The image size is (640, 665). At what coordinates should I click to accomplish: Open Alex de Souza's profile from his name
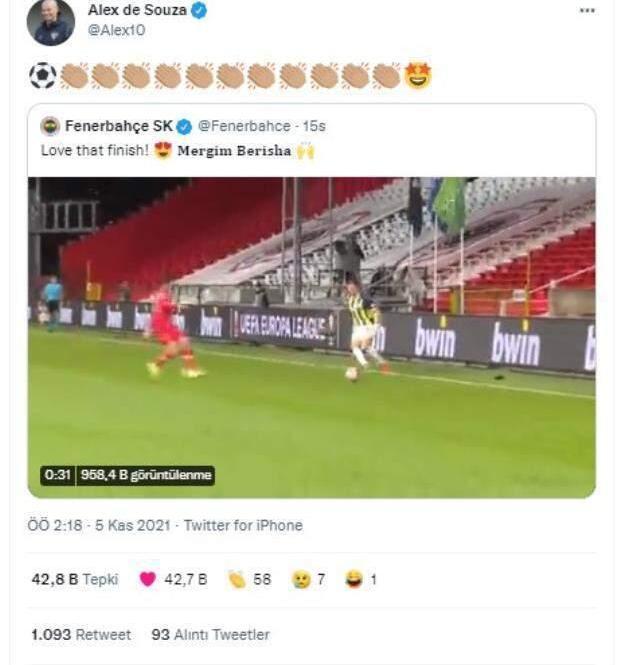137,10
